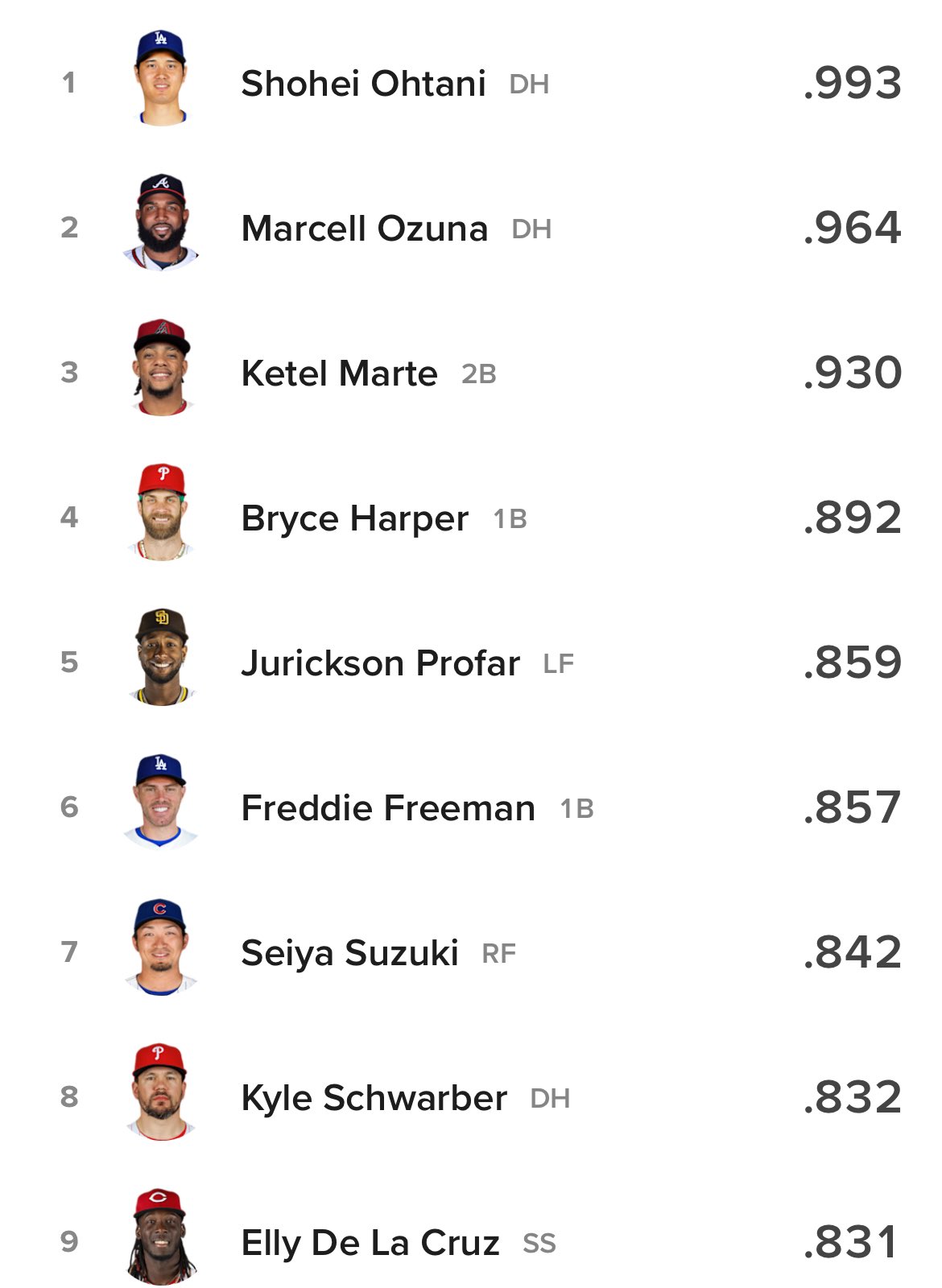Open Shohei Ohtani's player row

363,84
